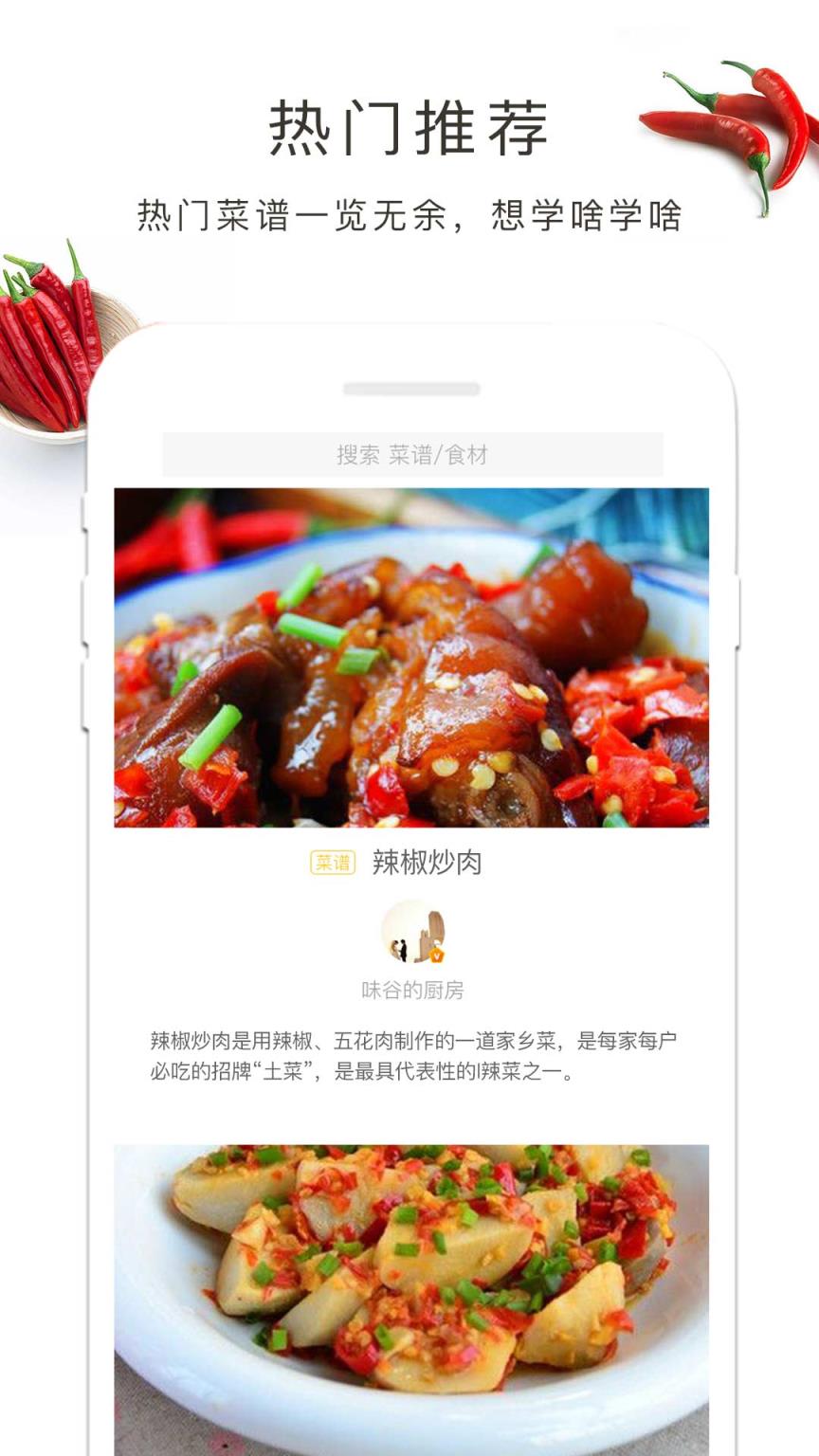
Task: Click the yellow border of the 菜谱 badge
Action: coord(313,860)
